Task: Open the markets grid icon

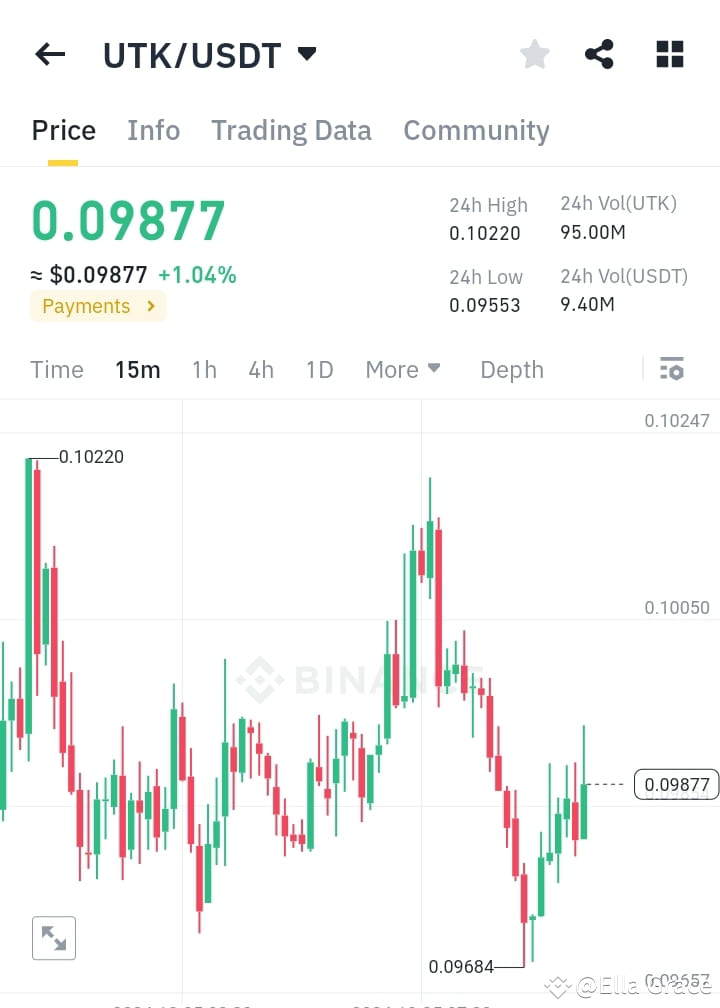Action: 668,54
